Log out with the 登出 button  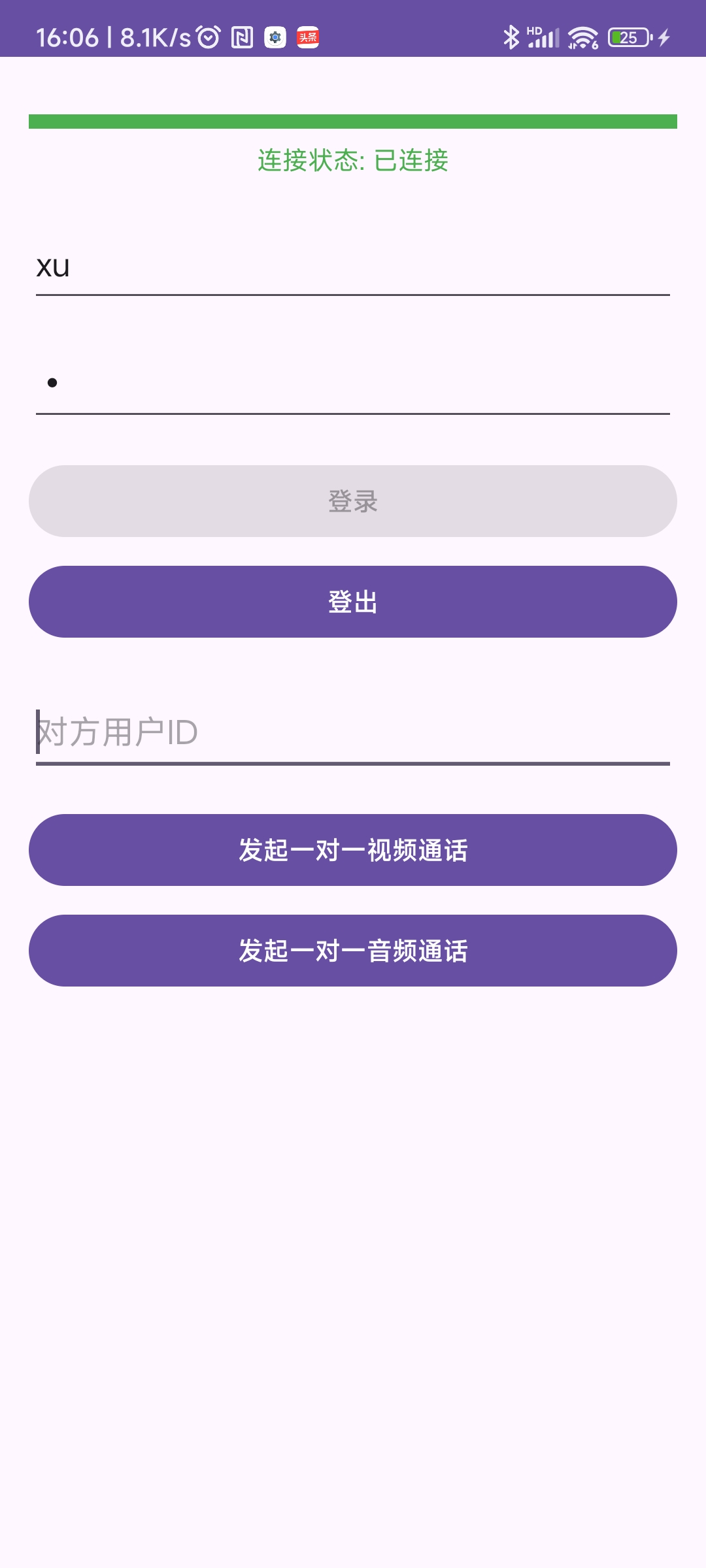point(353,602)
